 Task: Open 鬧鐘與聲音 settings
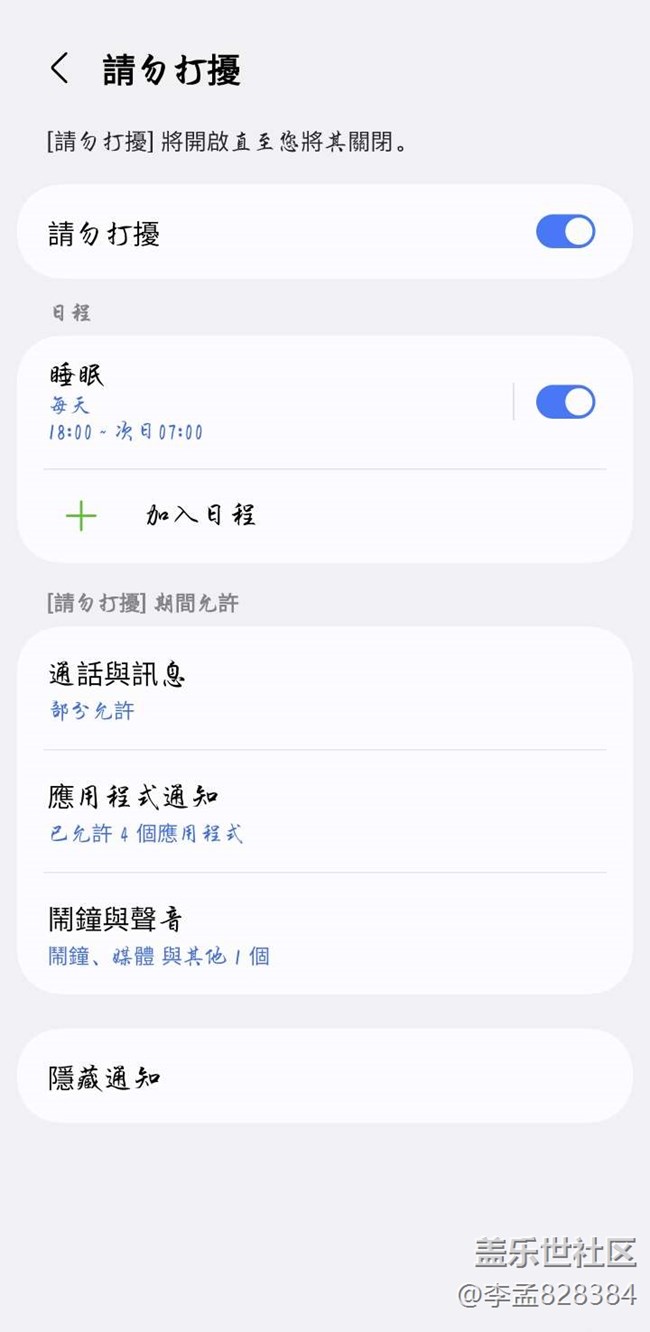324,935
